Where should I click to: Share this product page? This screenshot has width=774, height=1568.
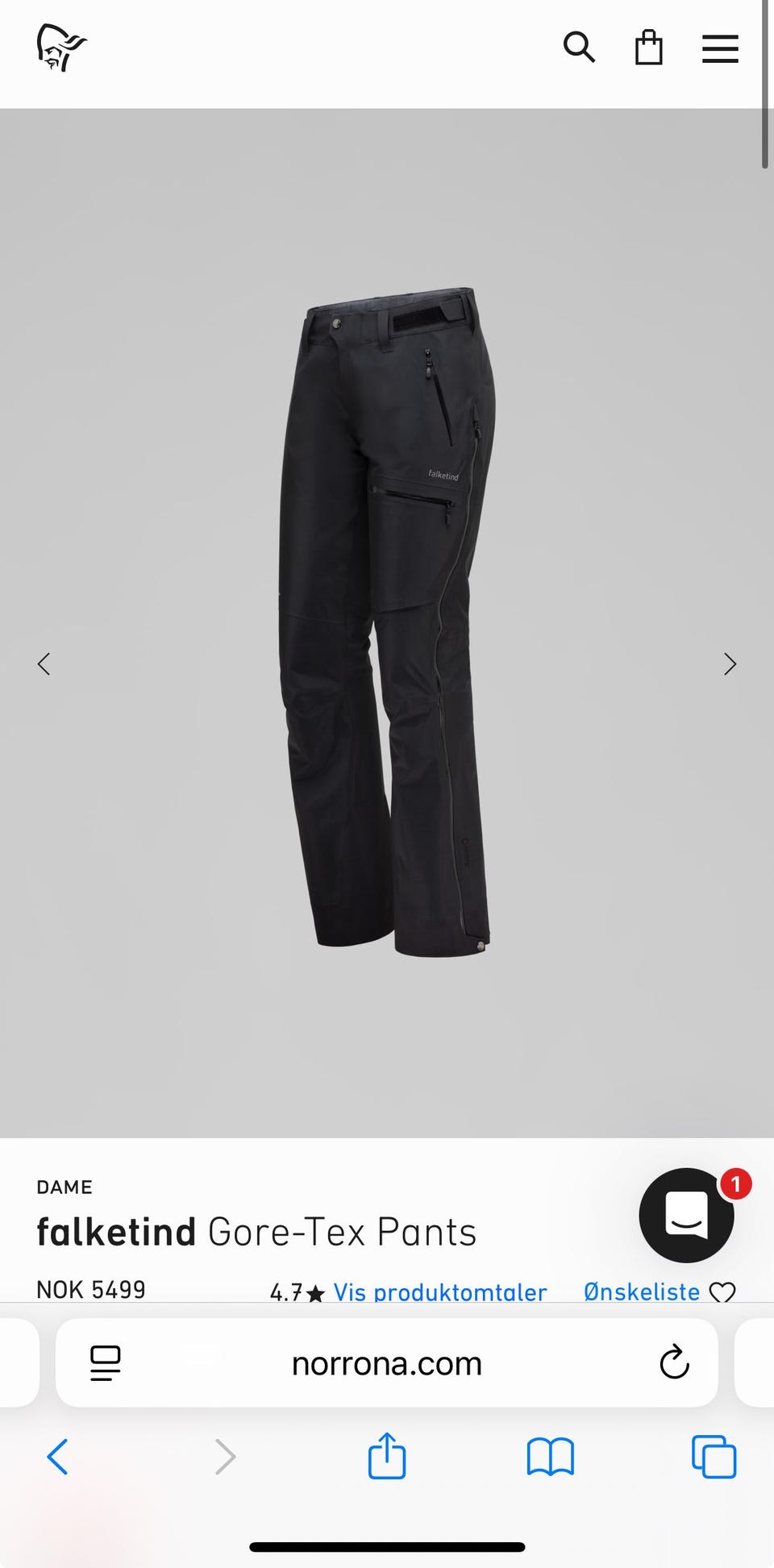387,1456
